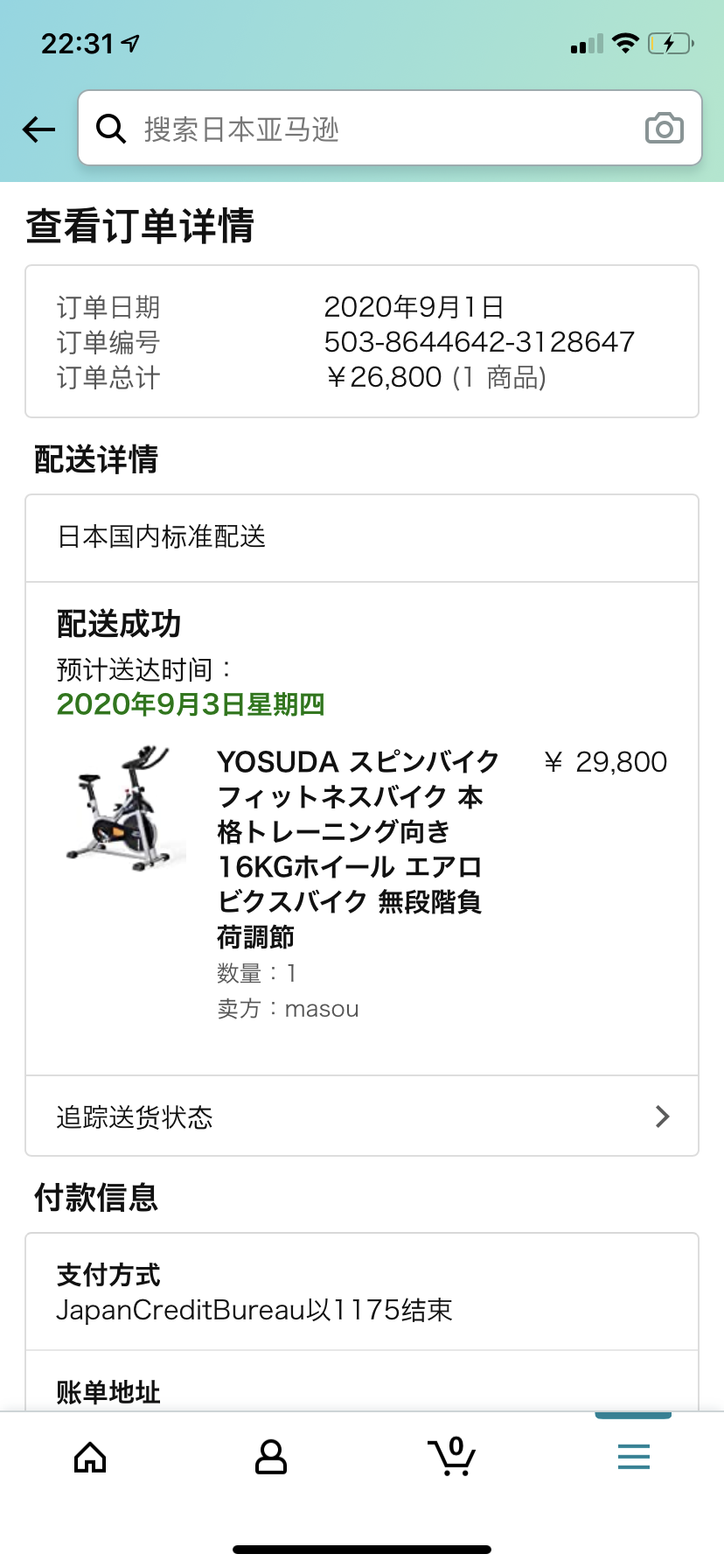Open the hamburger menu tab
Image resolution: width=724 pixels, height=1568 pixels.
(x=633, y=1457)
